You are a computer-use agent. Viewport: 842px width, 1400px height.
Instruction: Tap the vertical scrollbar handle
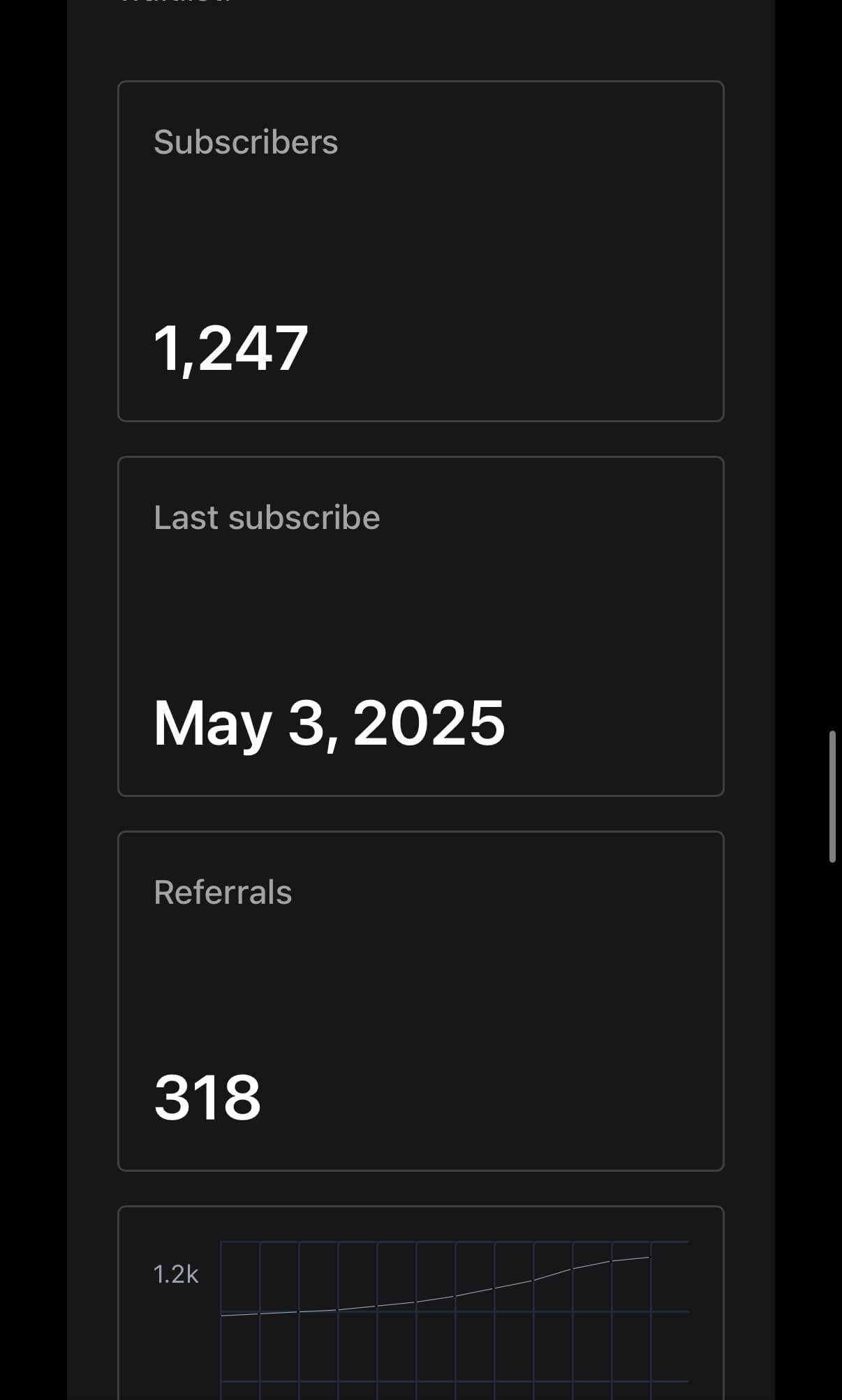coord(832,796)
